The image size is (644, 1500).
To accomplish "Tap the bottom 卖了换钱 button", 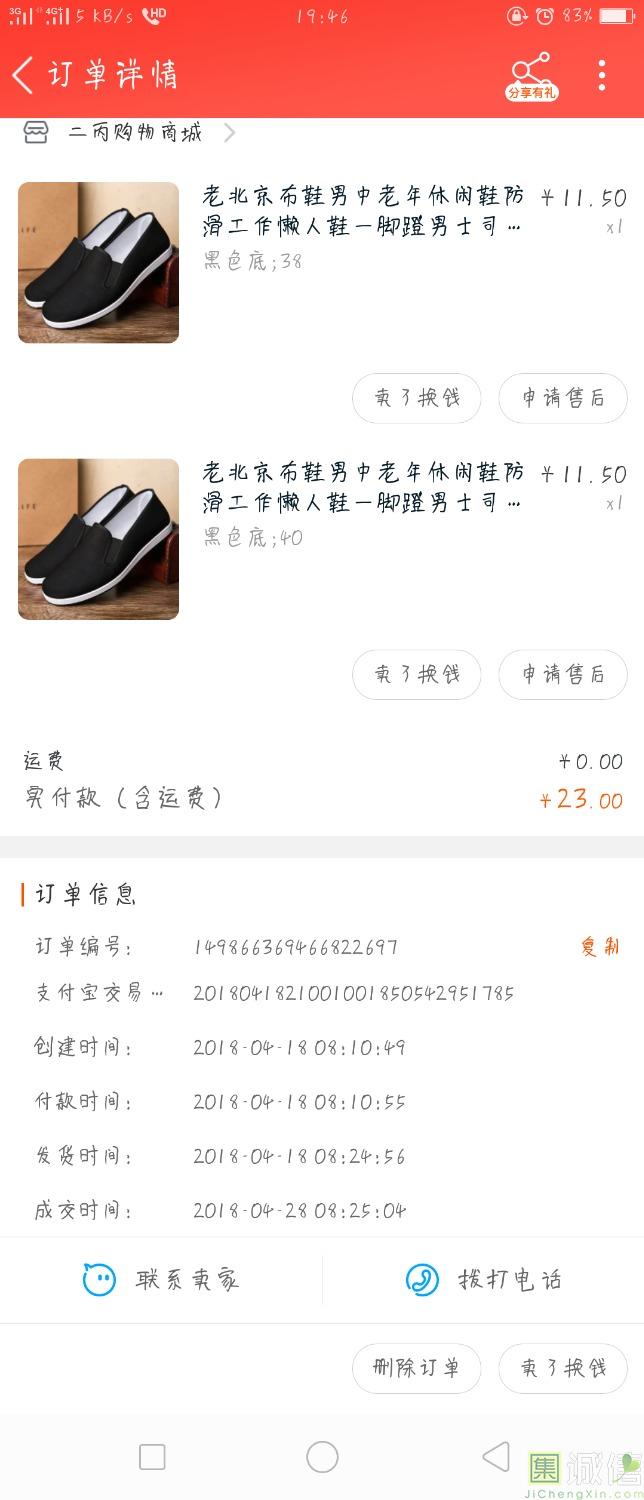I will point(562,1368).
